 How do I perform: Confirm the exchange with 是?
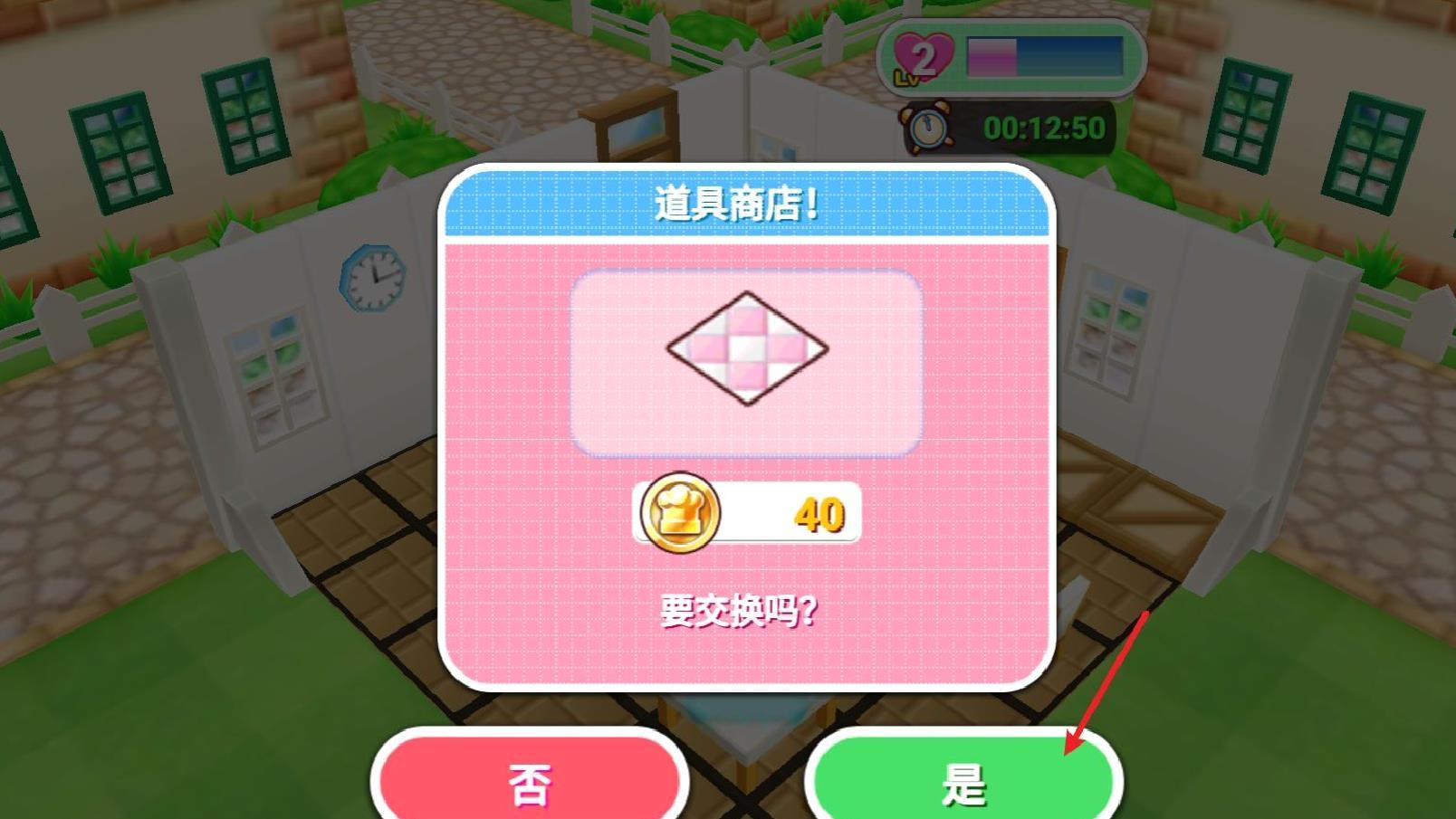[x=963, y=781]
